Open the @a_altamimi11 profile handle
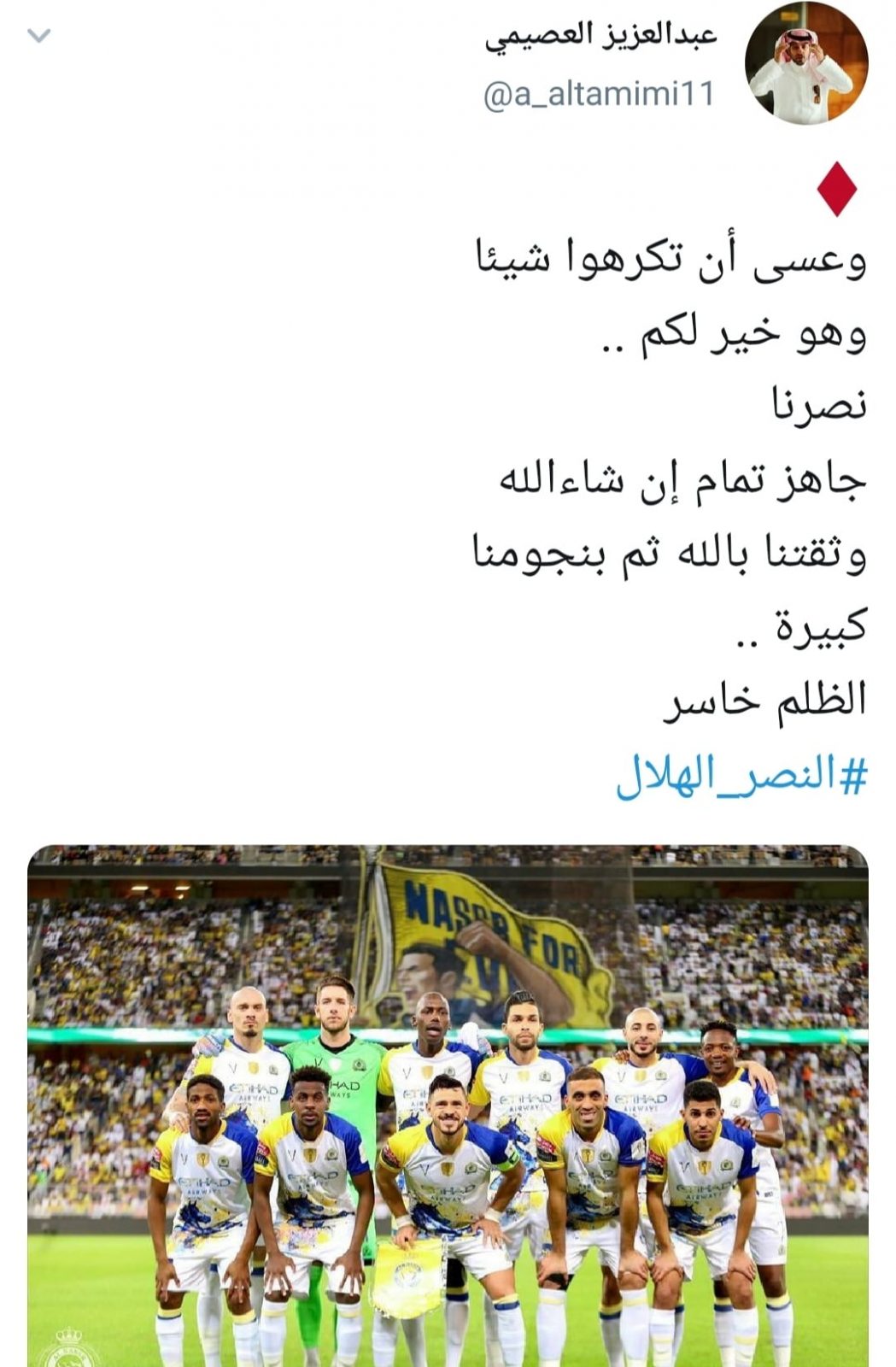Screen dimensions: 896x1367 tap(599, 94)
